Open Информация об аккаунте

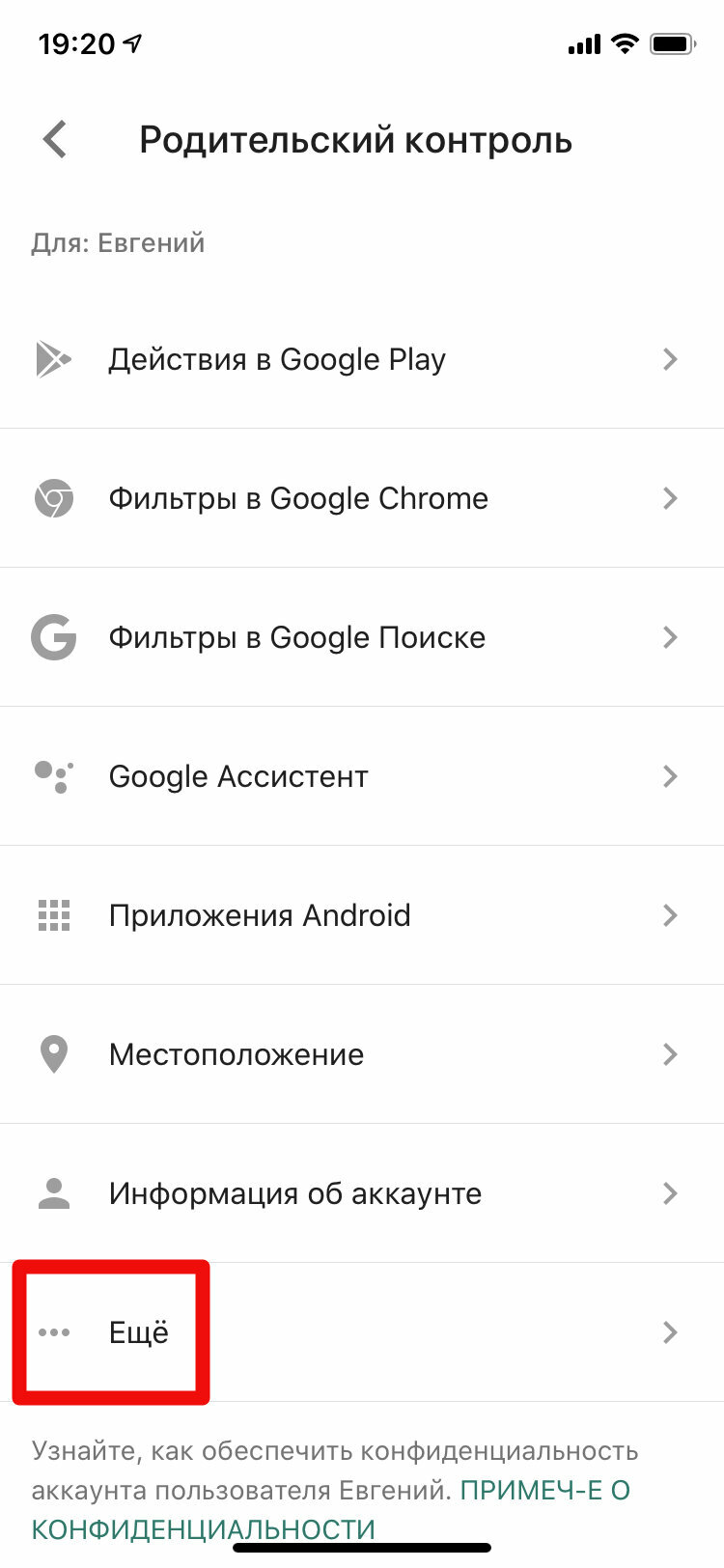[x=362, y=1193]
